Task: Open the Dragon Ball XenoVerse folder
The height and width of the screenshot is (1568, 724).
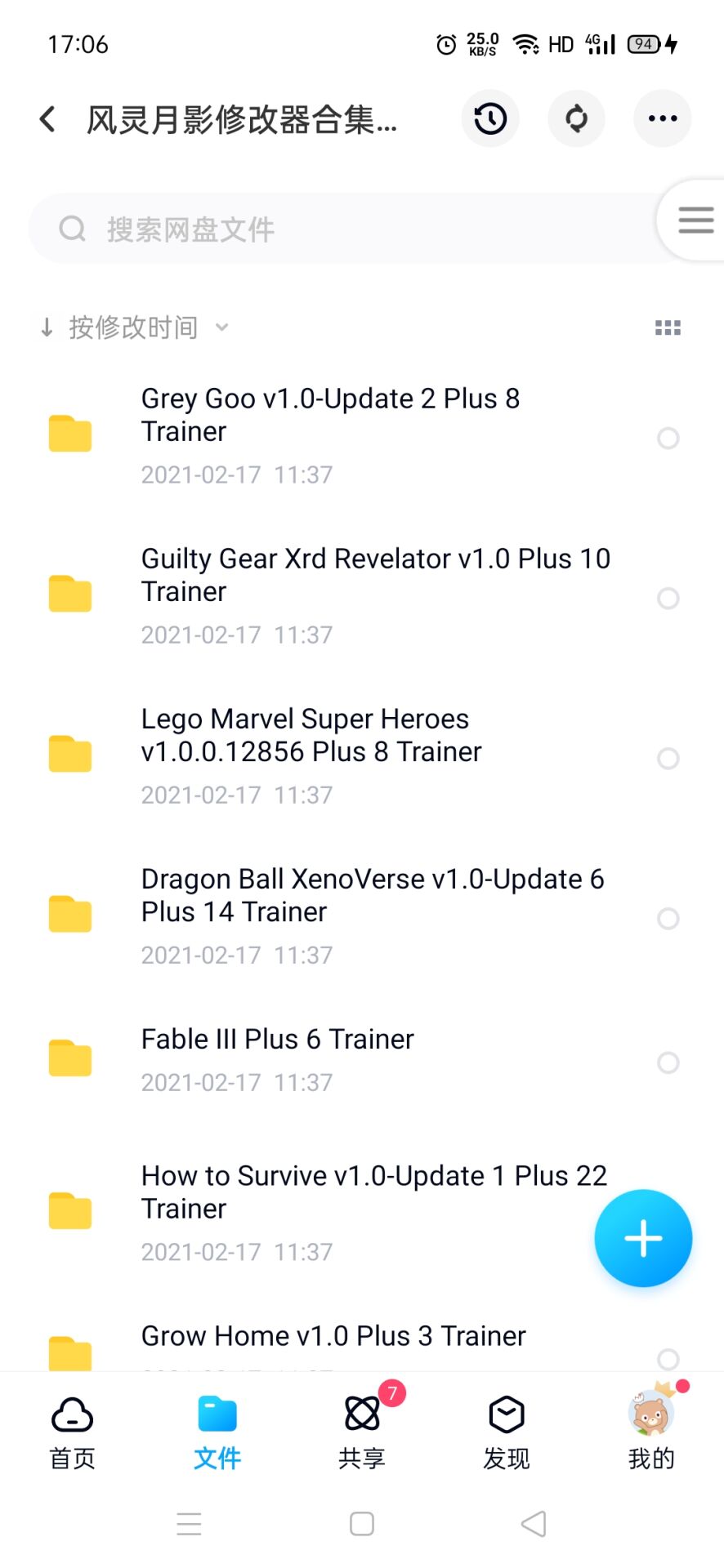Action: (x=372, y=895)
